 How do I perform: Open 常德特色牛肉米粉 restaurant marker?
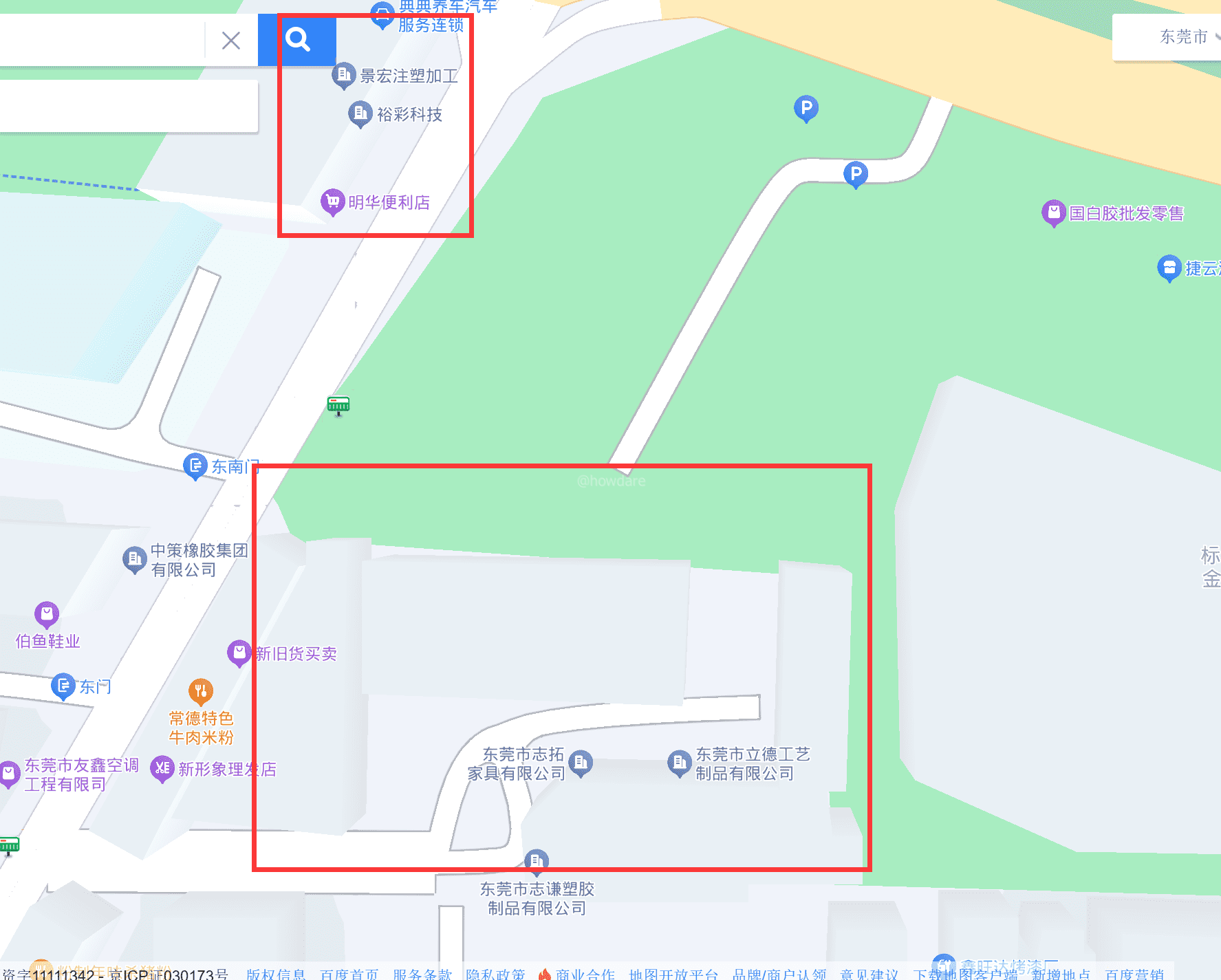200,690
